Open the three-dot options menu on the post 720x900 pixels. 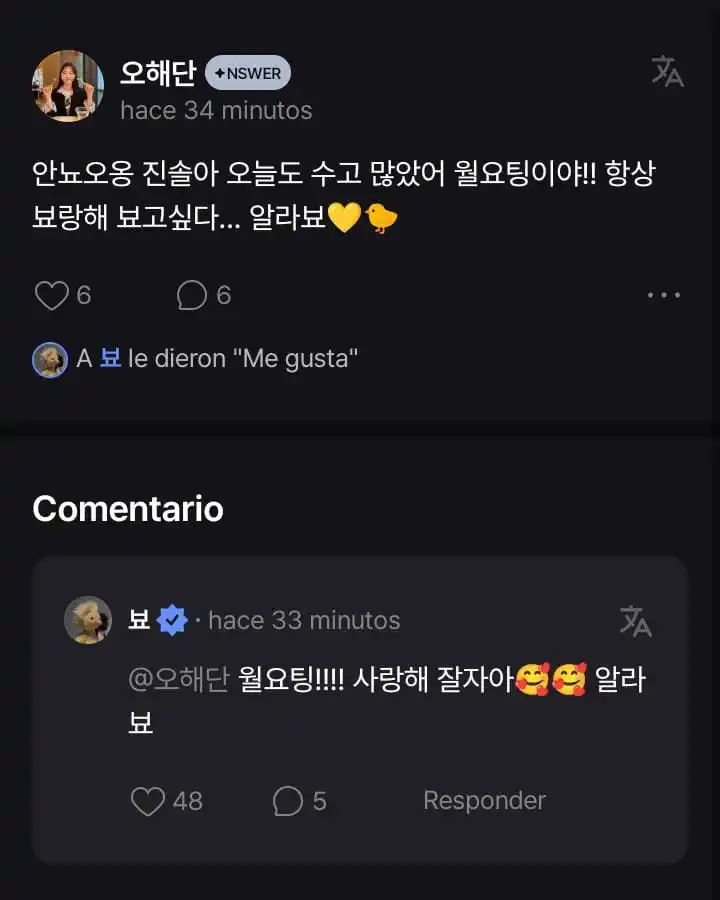(x=663, y=294)
